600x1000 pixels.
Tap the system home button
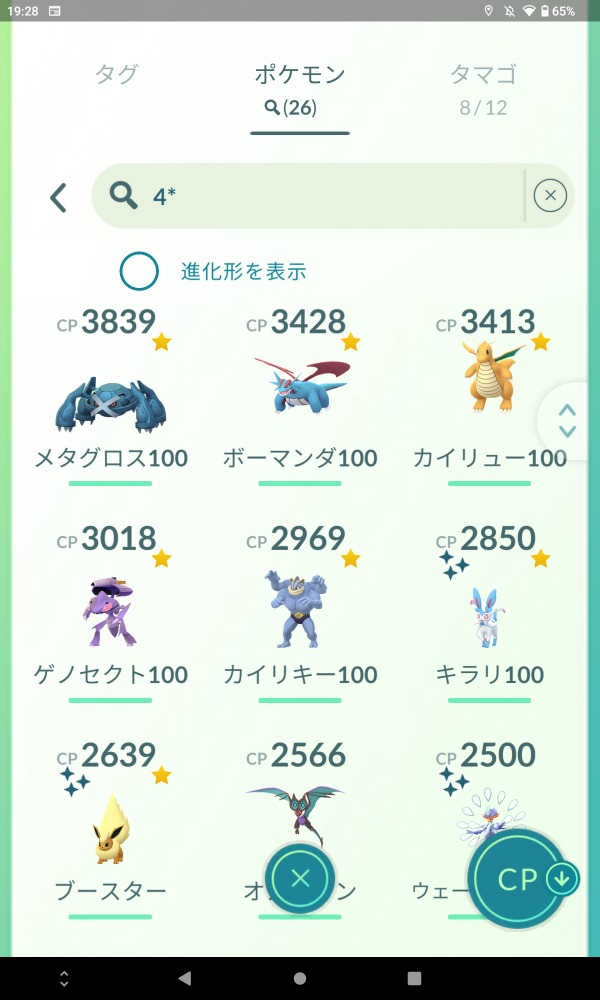point(300,977)
